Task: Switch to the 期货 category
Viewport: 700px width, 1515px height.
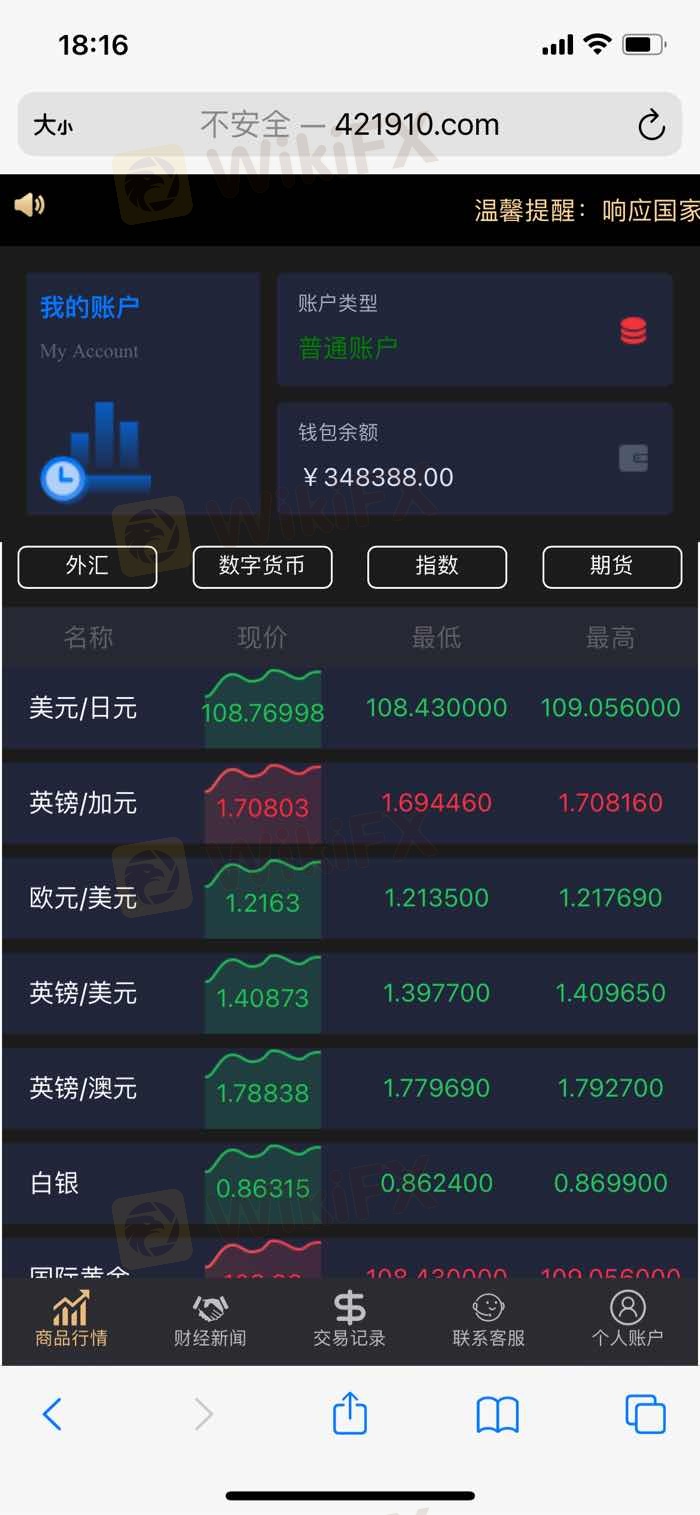Action: pyautogui.click(x=611, y=566)
